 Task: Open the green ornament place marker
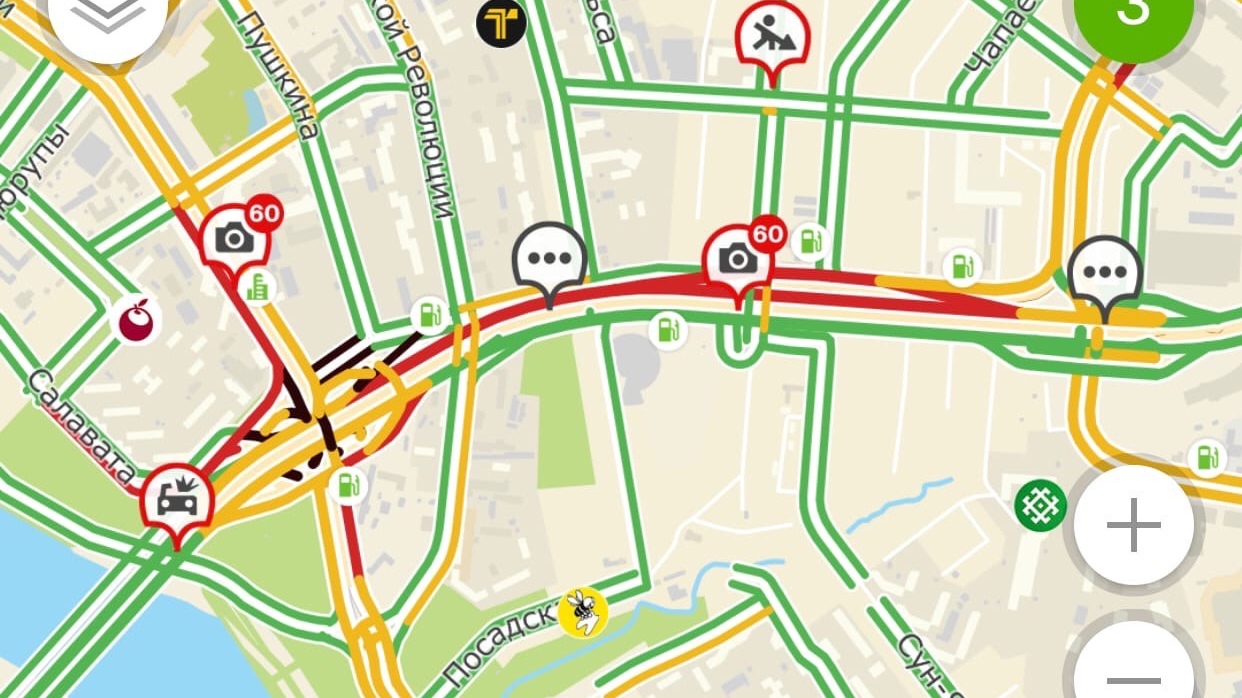pyautogui.click(x=1040, y=505)
